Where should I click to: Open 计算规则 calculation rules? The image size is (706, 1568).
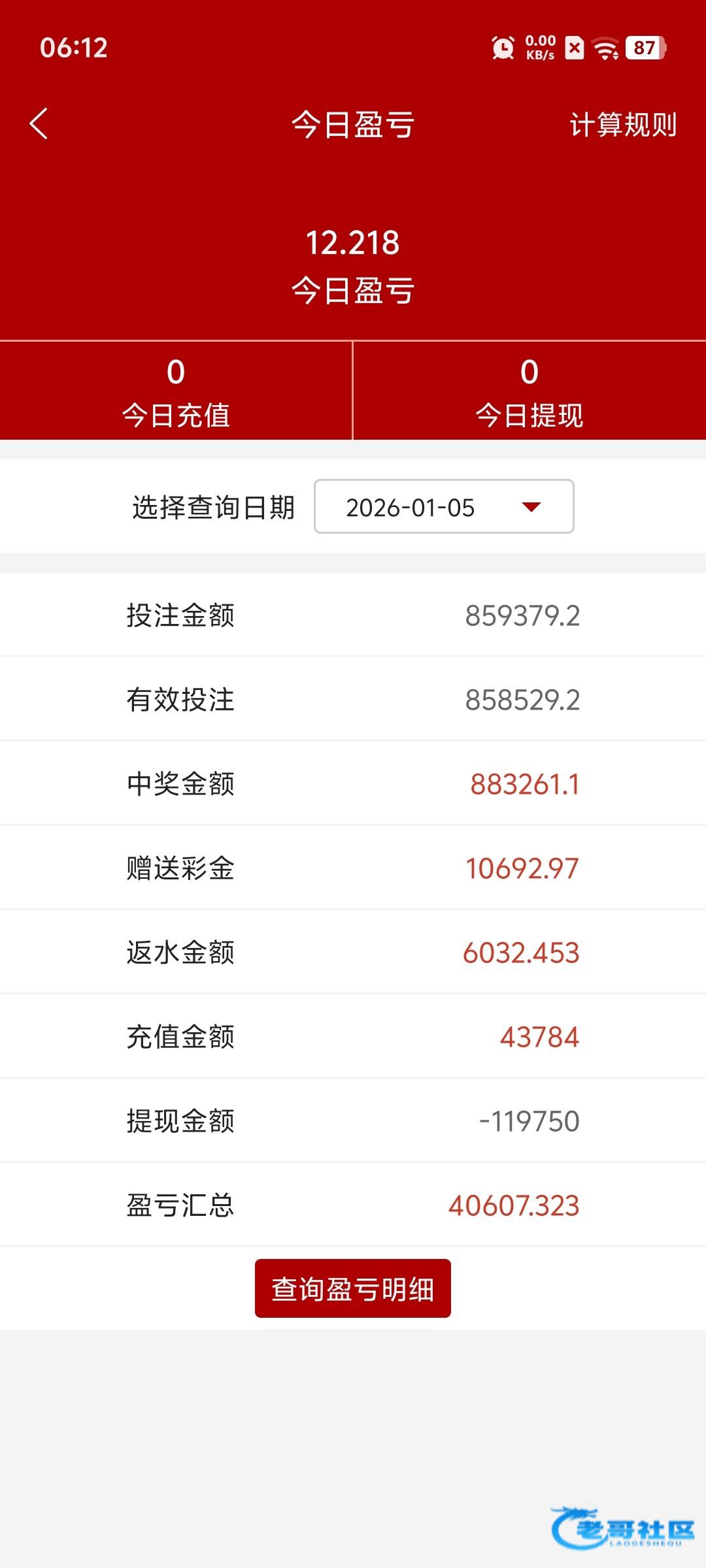pos(623,124)
